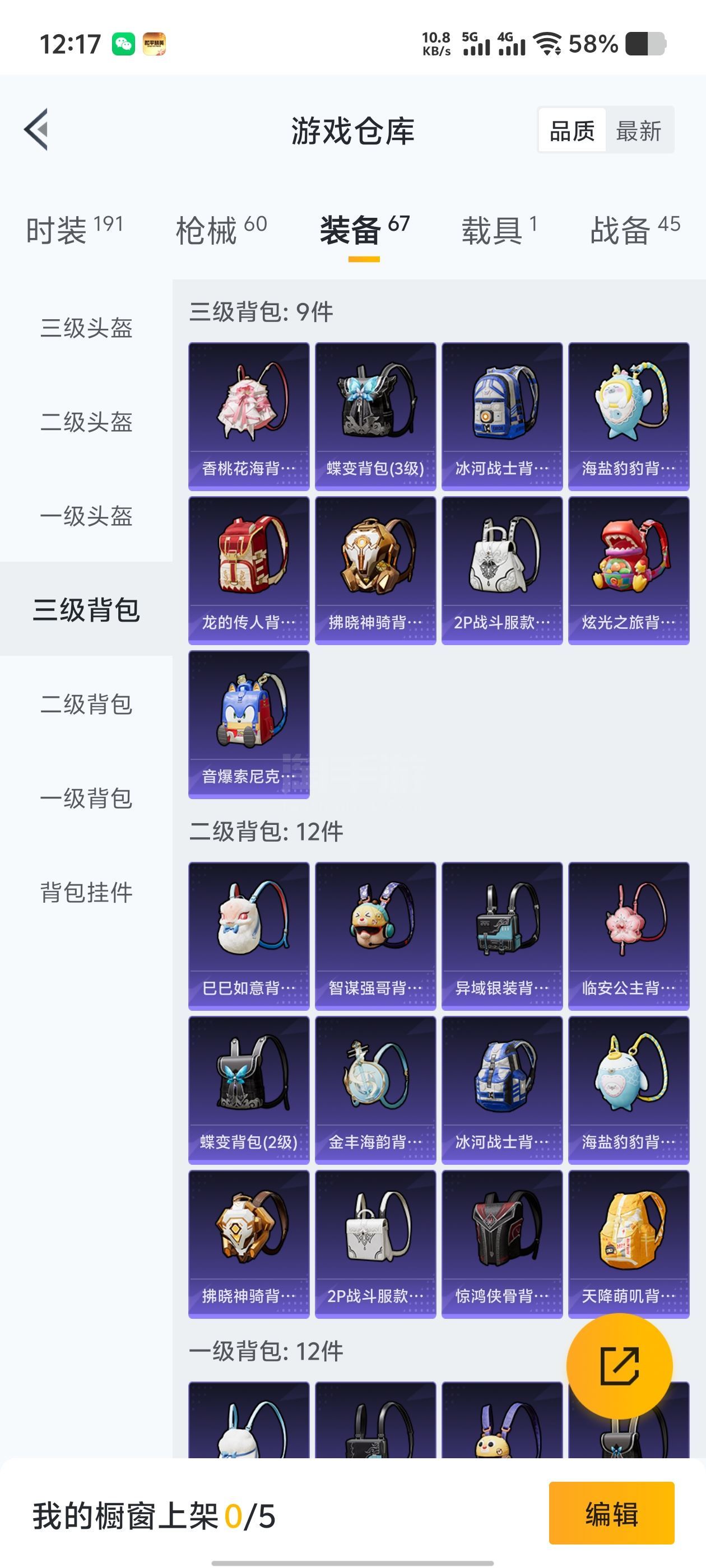Jump to 二级背包 in the side menu
This screenshot has height=1568, width=706.
(86, 704)
